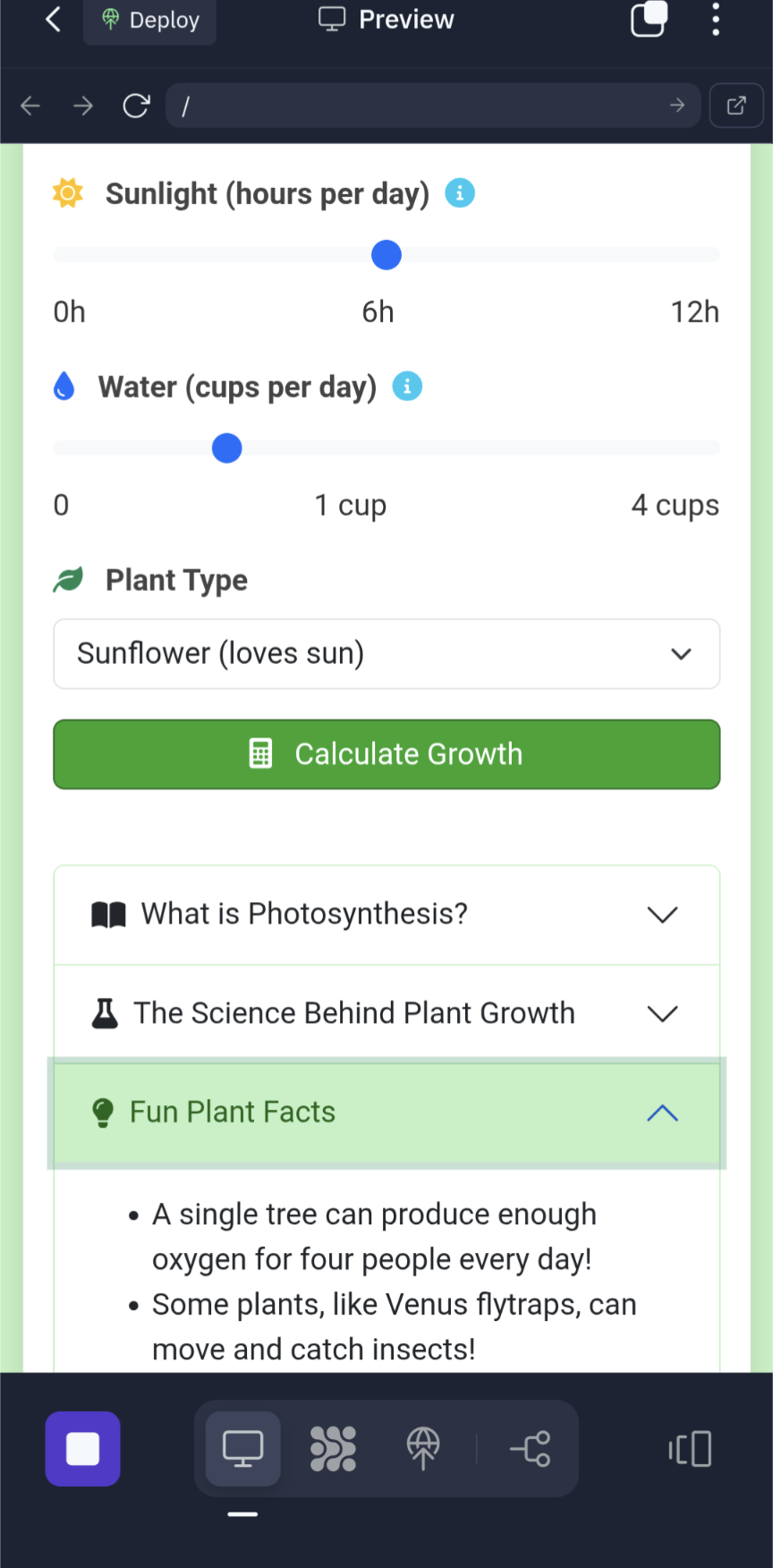The height and width of the screenshot is (1568, 773).
Task: Select the monitor preview toolbar item
Action: [x=242, y=1449]
